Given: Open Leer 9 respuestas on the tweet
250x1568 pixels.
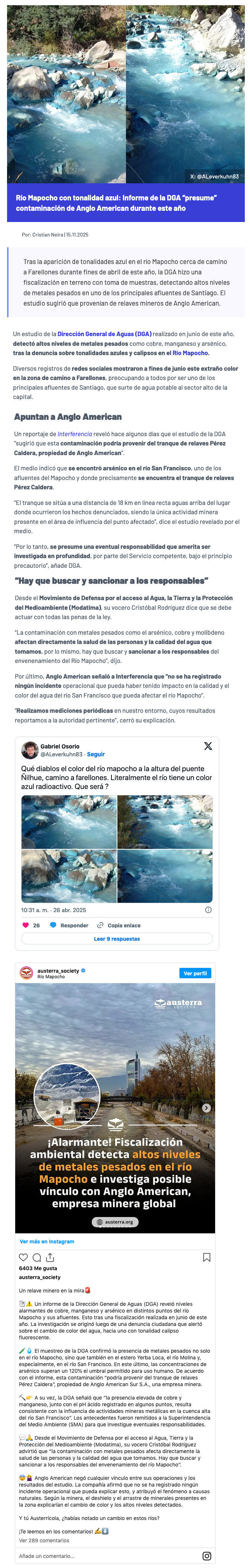Looking at the screenshot, I should tap(117, 938).
